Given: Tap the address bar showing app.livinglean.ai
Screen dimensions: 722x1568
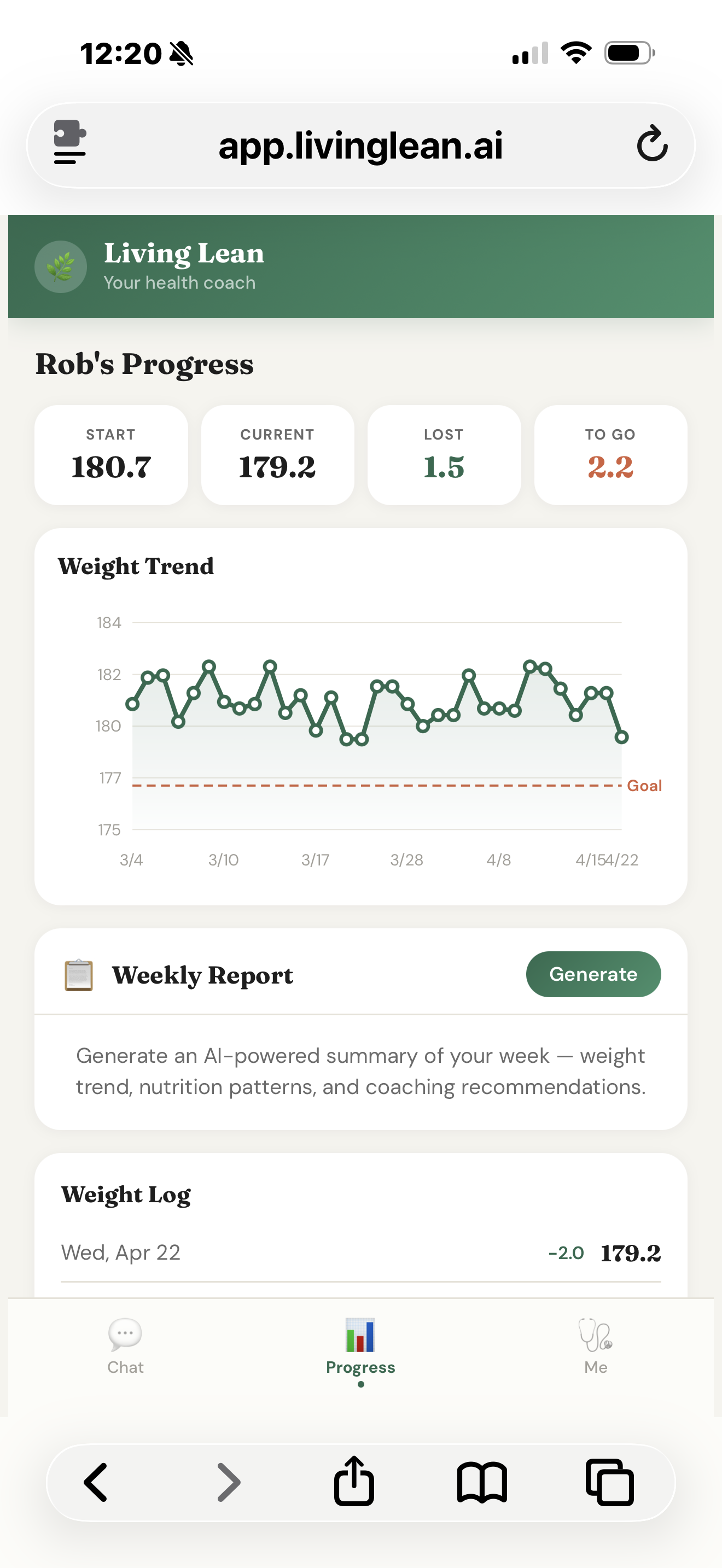Looking at the screenshot, I should [360, 145].
